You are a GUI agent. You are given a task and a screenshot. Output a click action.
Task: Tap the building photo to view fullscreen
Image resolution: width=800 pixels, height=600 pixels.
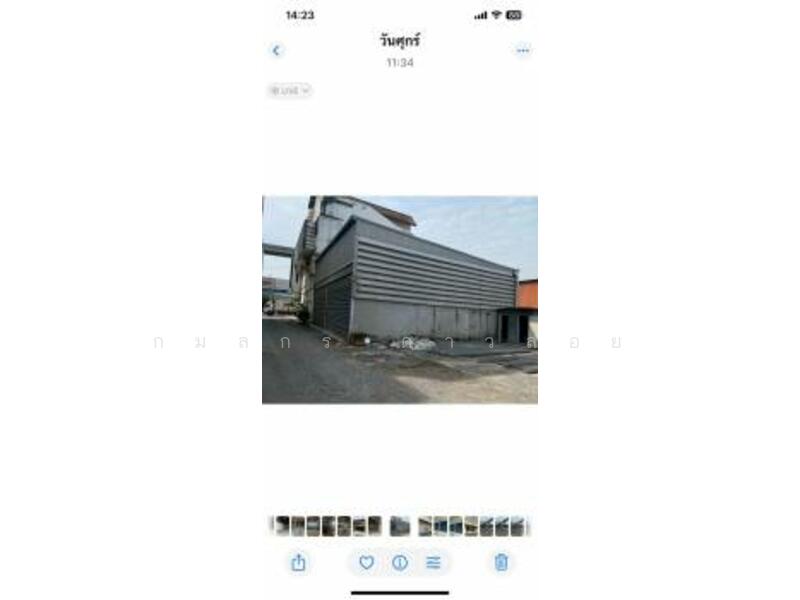400,299
